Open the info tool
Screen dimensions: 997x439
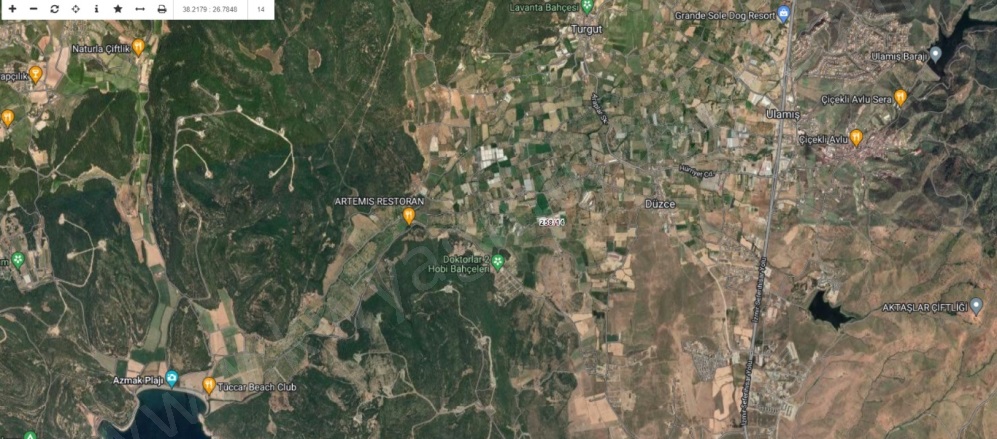(x=96, y=8)
